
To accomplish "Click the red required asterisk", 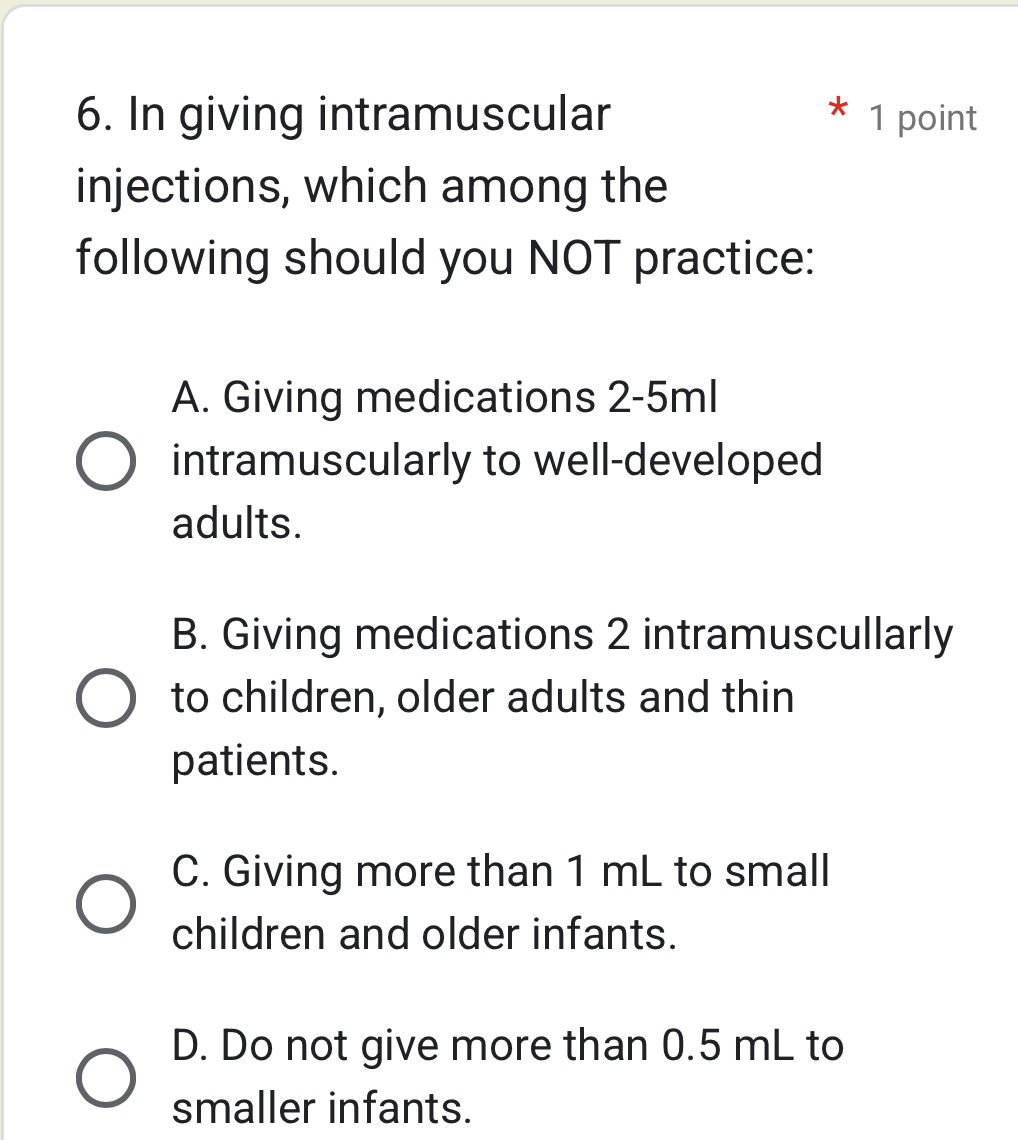I will click(x=838, y=110).
